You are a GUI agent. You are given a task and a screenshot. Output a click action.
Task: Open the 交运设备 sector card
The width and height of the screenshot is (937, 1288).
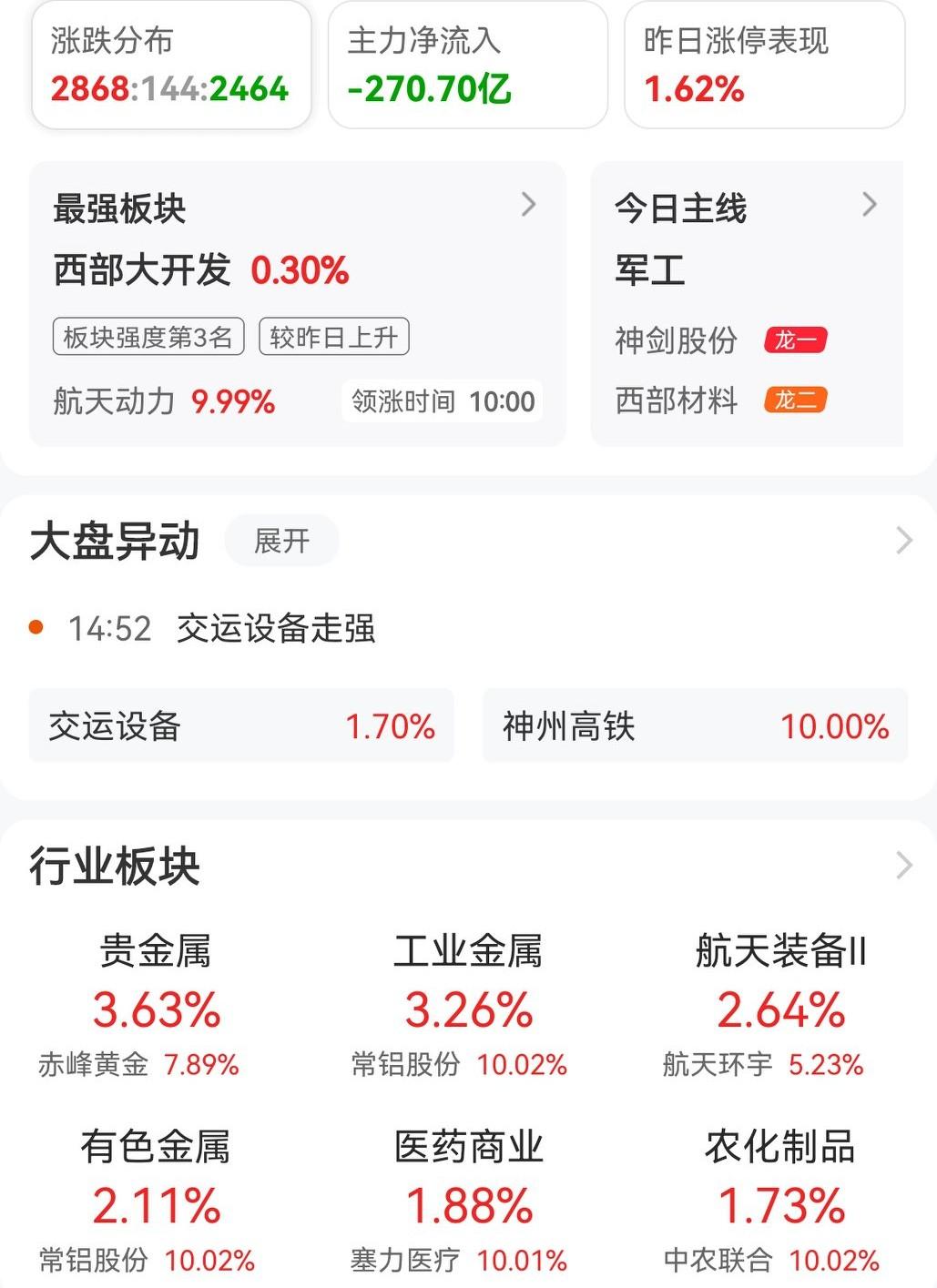[241, 725]
